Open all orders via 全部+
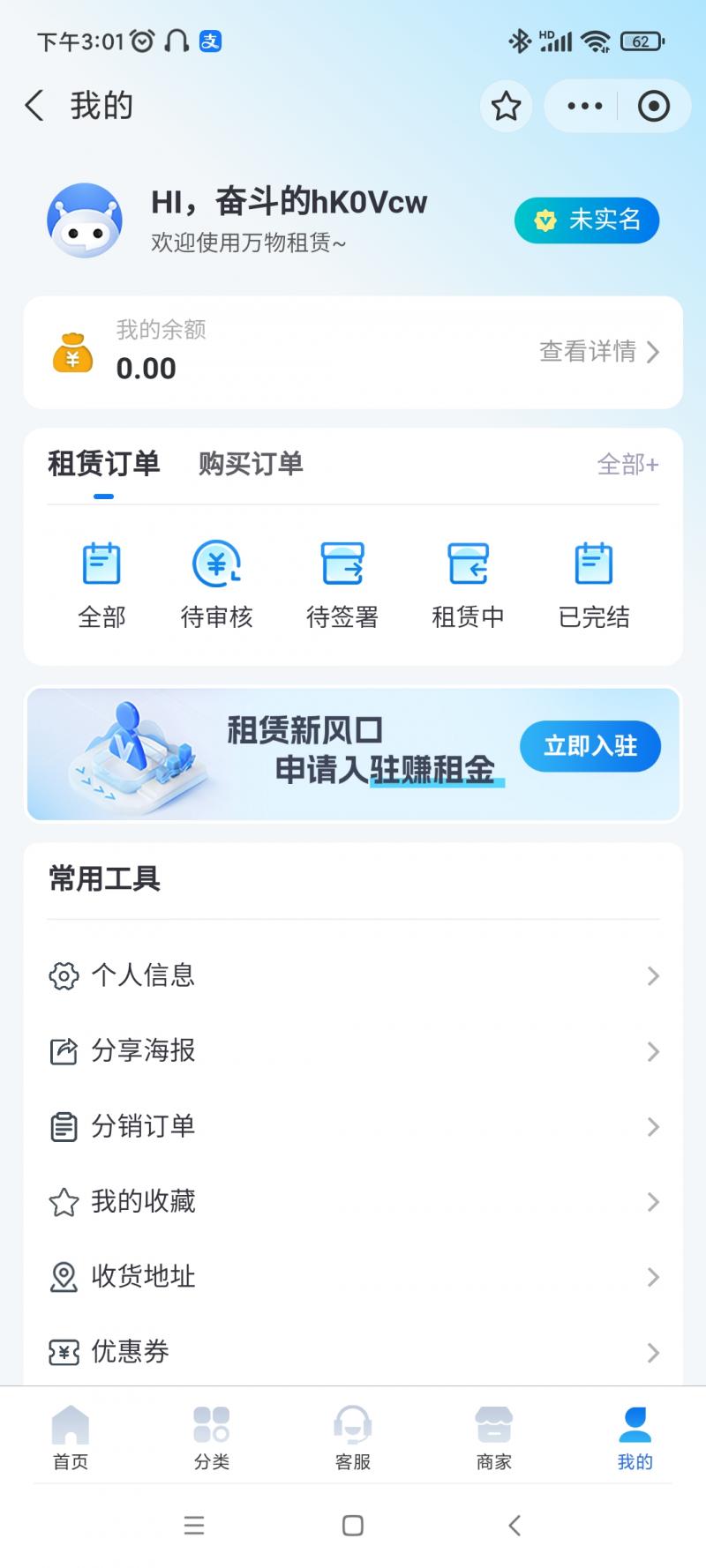The width and height of the screenshot is (706, 1568). [x=627, y=465]
